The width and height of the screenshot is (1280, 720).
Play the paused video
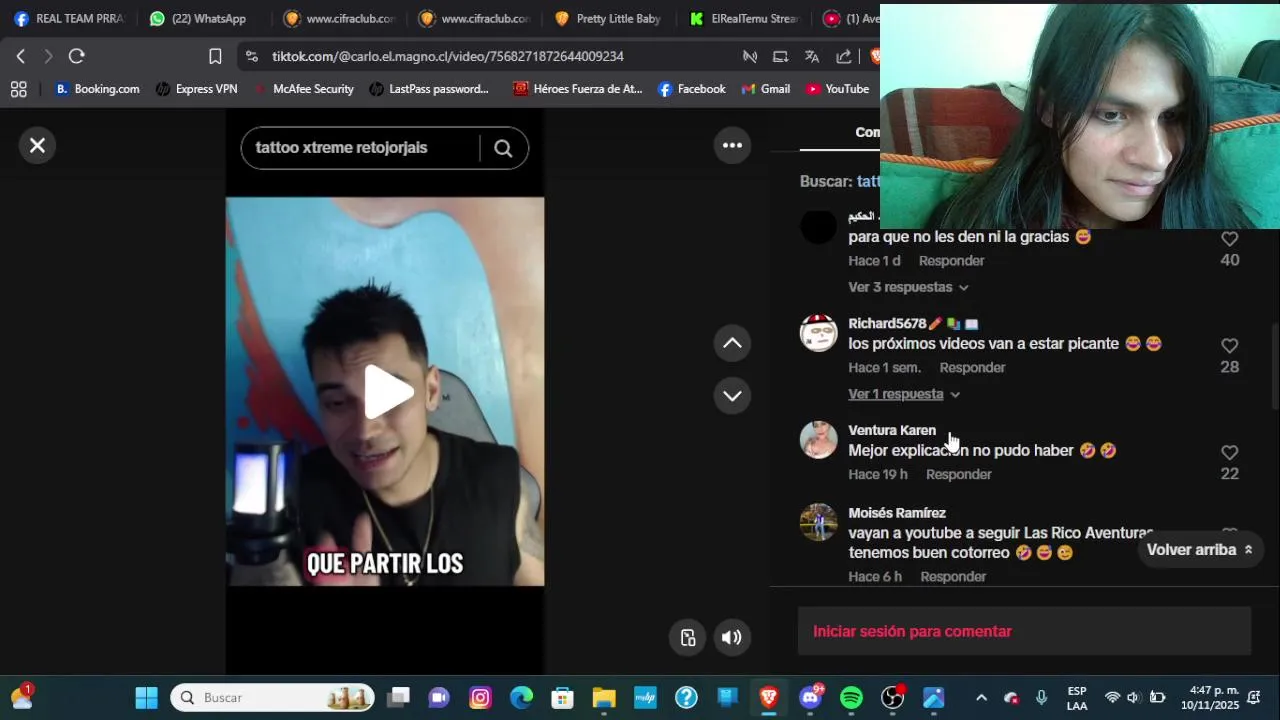[x=386, y=391]
